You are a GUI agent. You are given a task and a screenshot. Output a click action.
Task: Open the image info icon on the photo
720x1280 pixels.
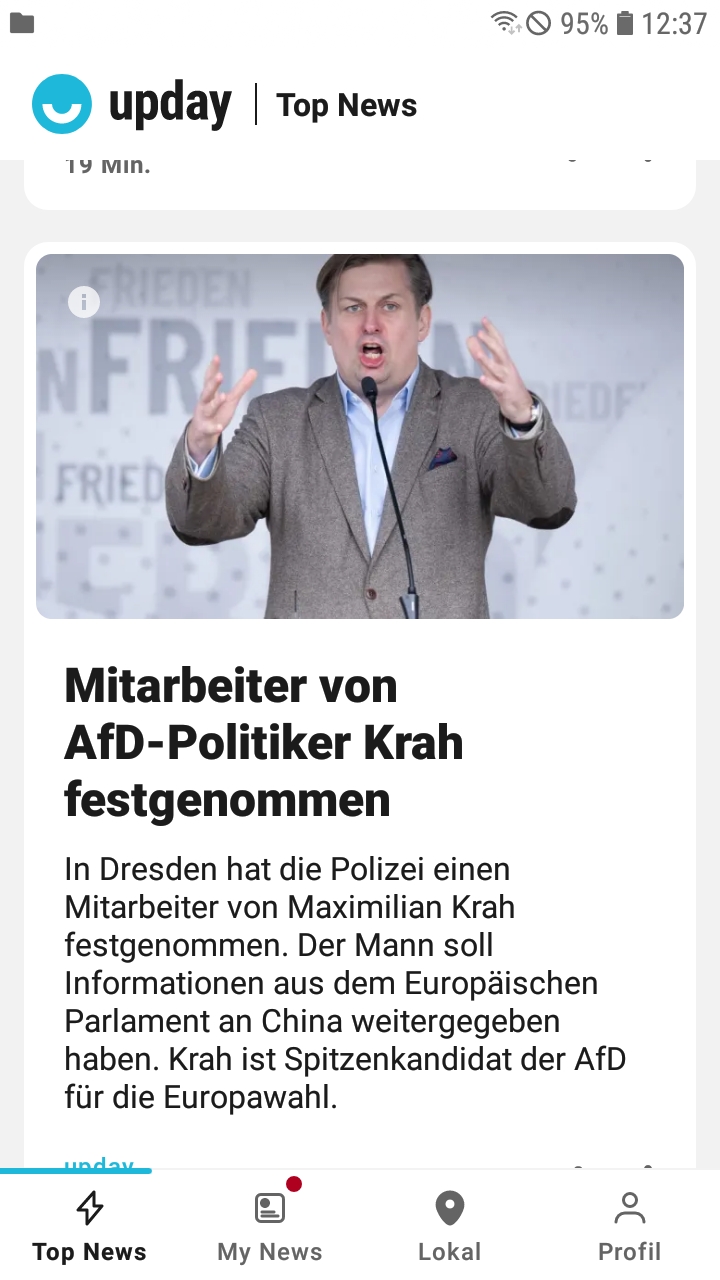point(84,302)
